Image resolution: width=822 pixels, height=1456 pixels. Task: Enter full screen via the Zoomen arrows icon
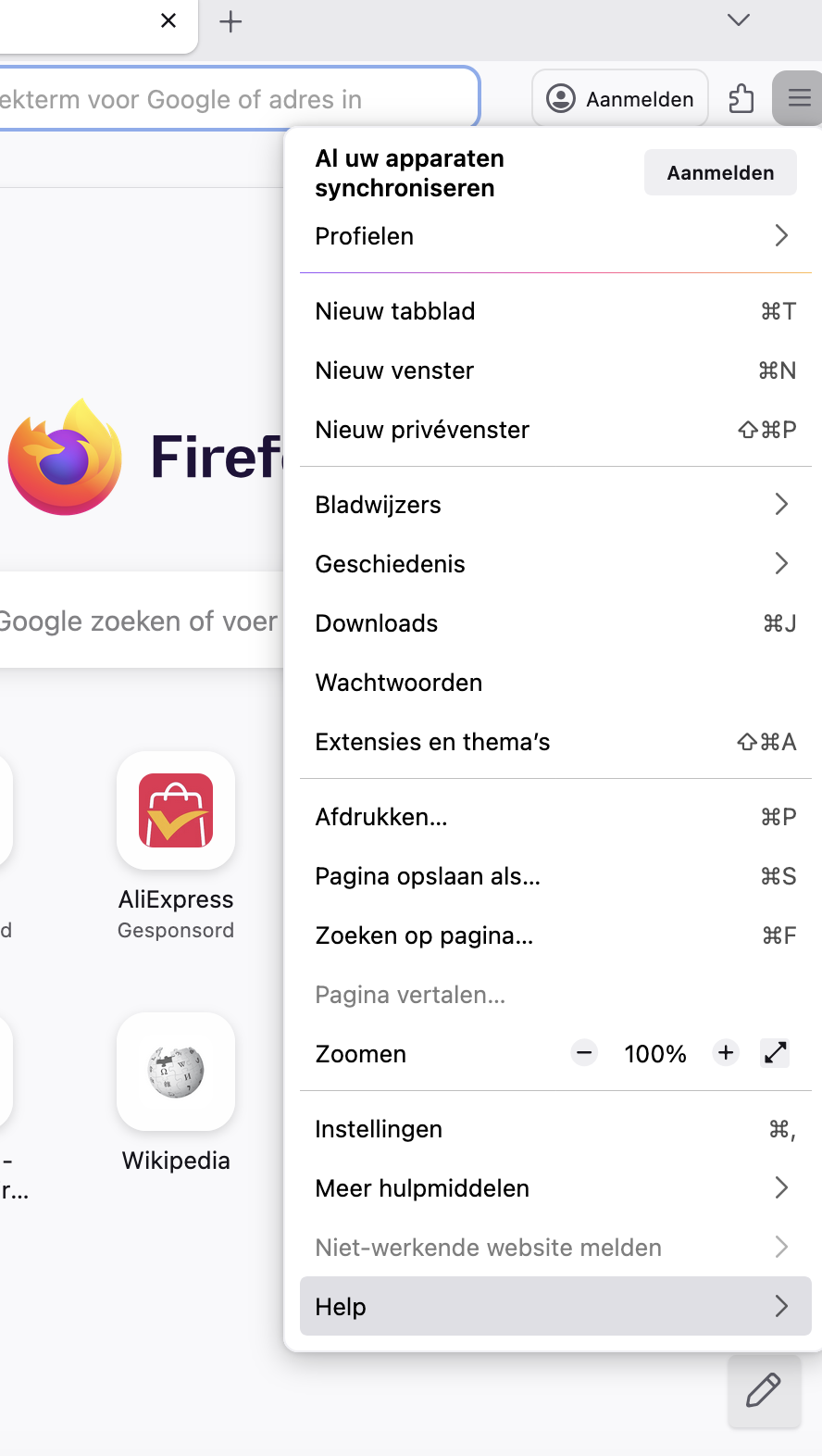pyautogui.click(x=775, y=1053)
